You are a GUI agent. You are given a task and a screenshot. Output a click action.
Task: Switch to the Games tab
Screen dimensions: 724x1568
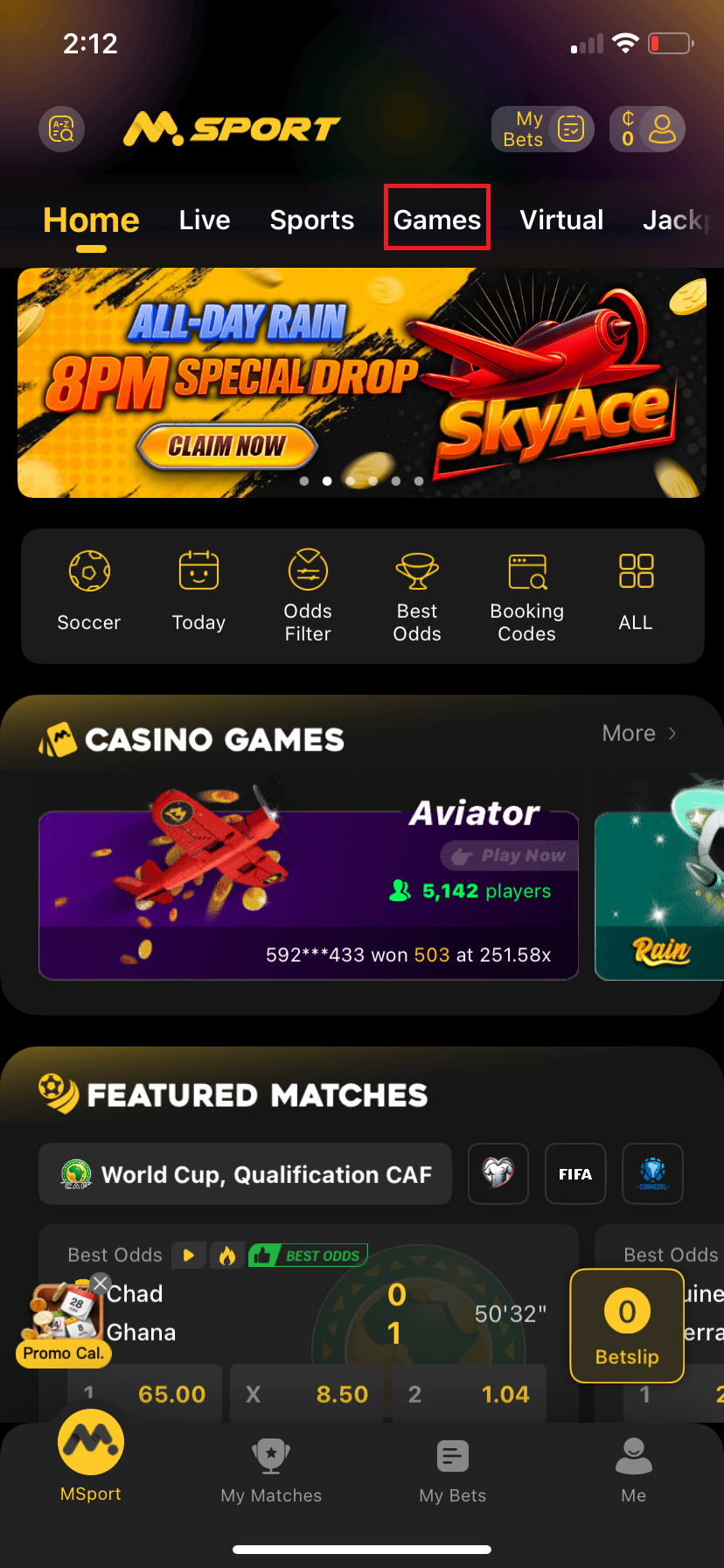(437, 220)
